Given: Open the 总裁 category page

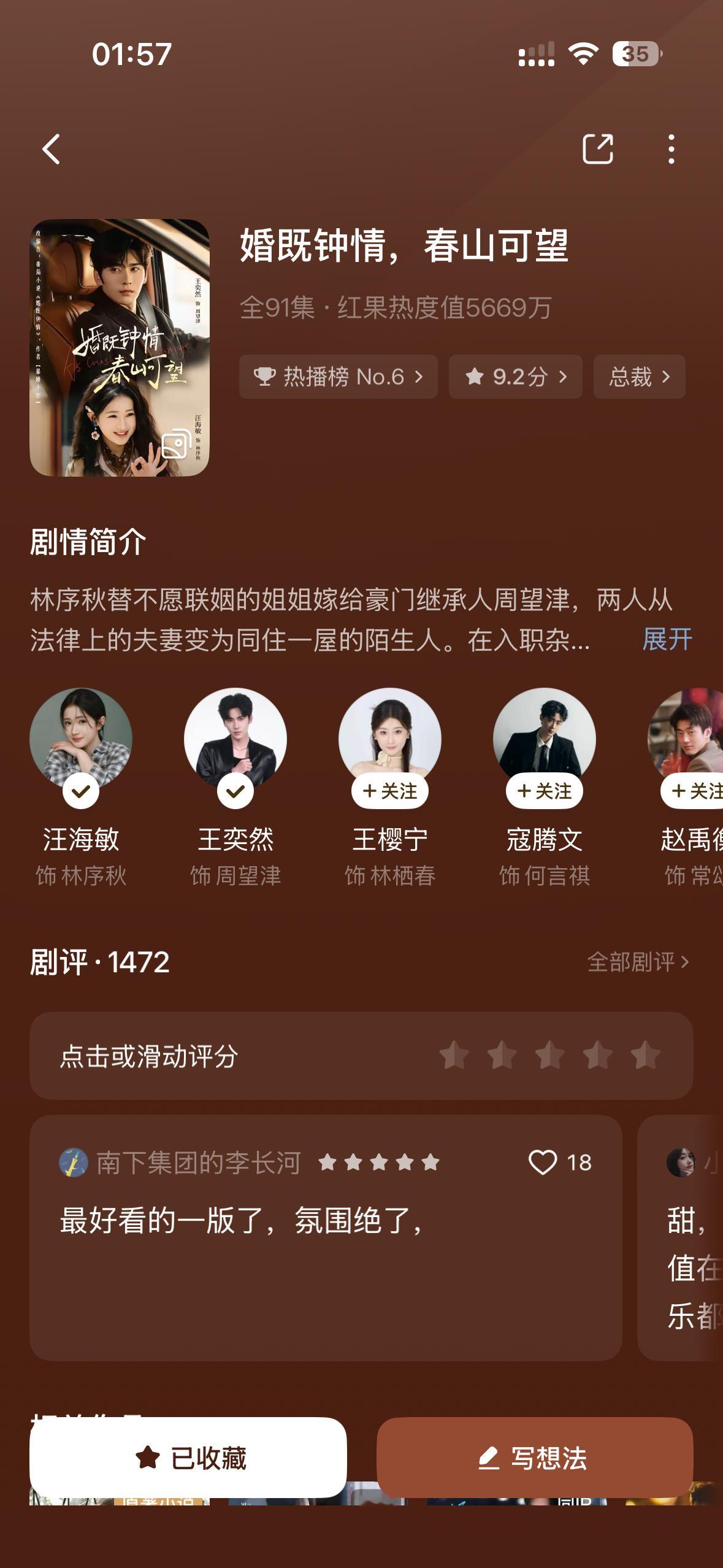Looking at the screenshot, I should click(x=639, y=377).
